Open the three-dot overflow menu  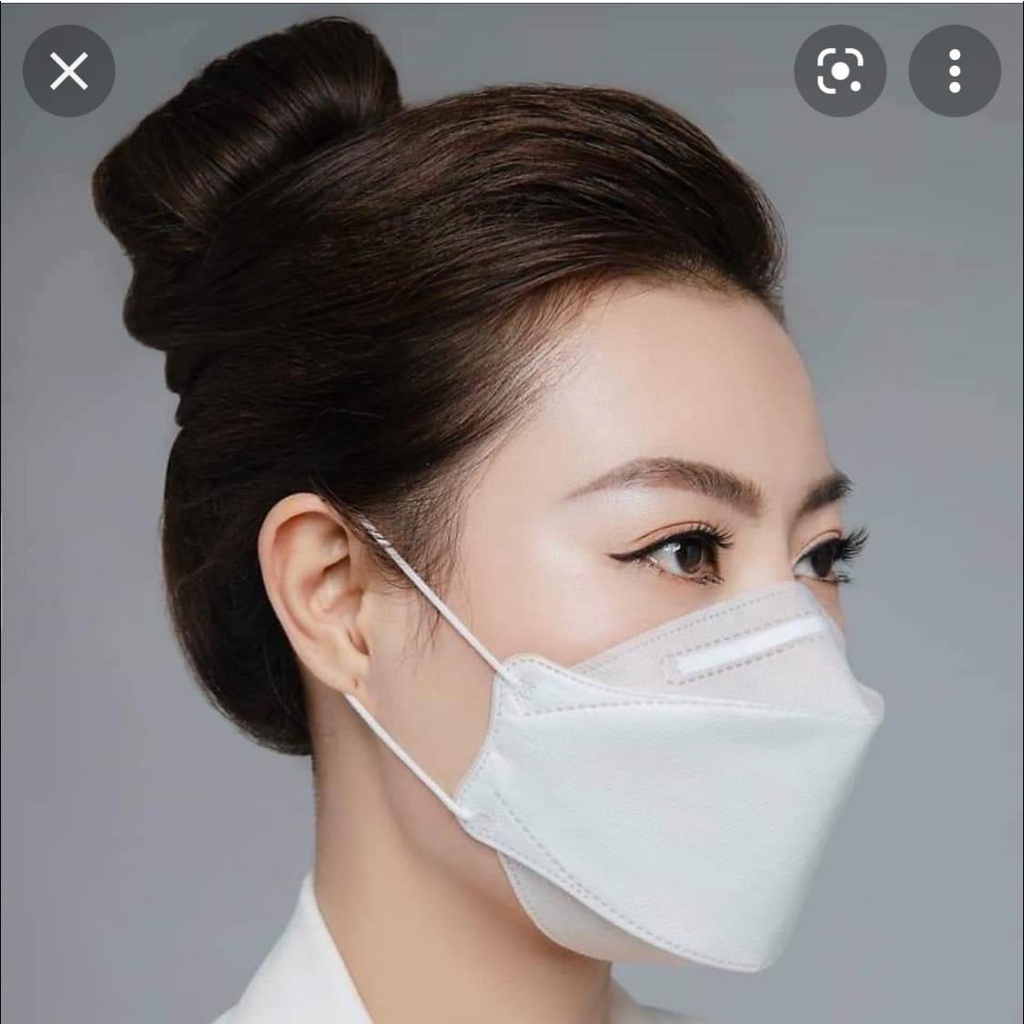[x=954, y=71]
